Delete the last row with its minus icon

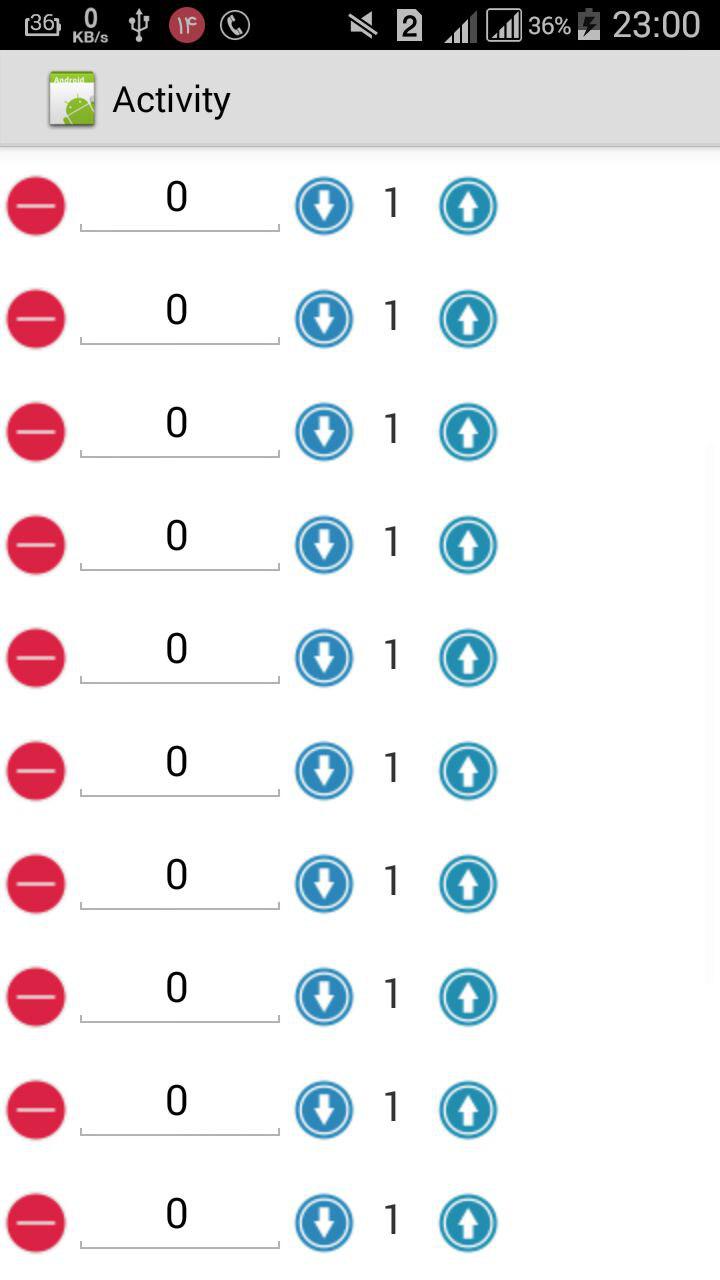pos(36,1223)
